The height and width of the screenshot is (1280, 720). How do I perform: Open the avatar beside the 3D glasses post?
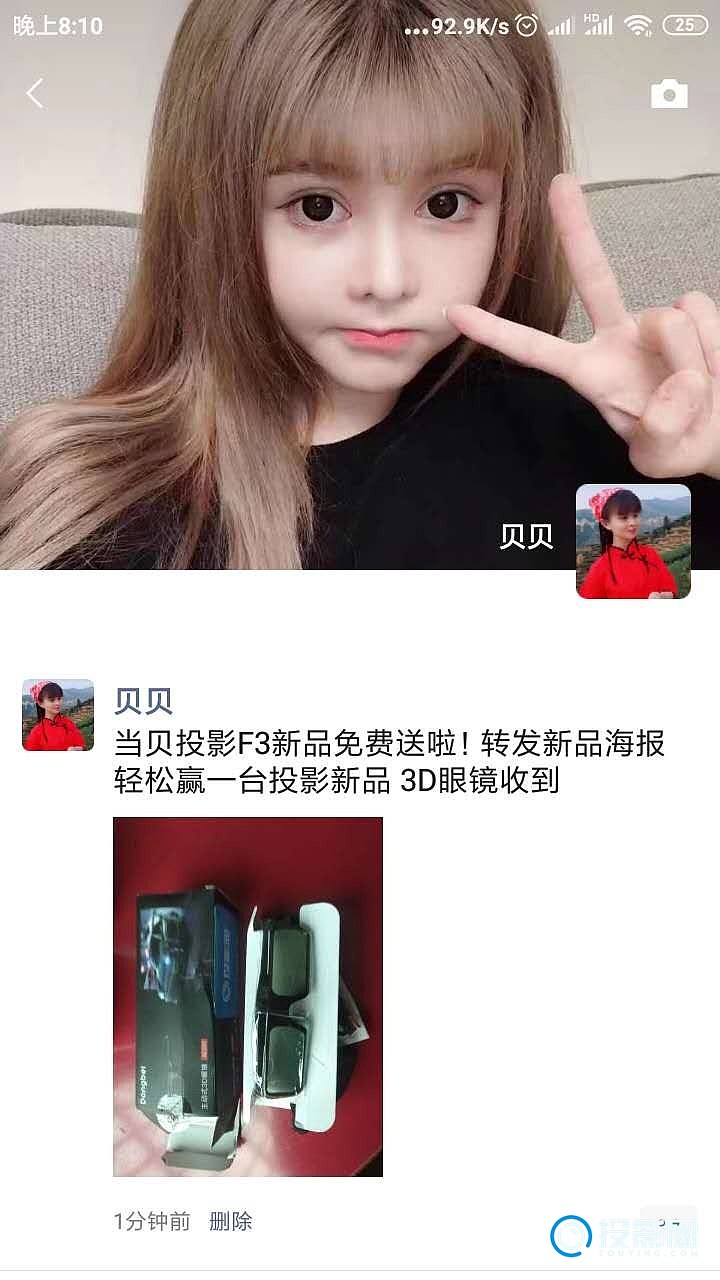pyautogui.click(x=58, y=715)
